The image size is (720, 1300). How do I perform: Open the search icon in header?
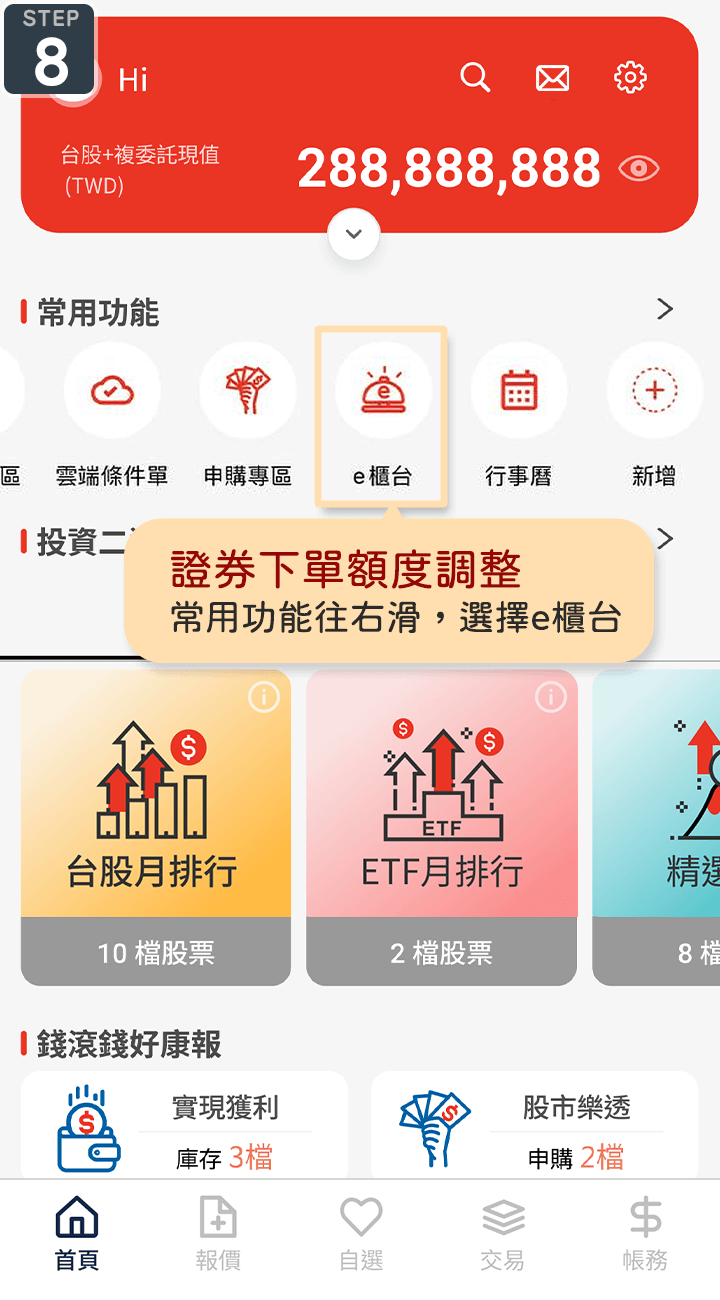tap(475, 77)
